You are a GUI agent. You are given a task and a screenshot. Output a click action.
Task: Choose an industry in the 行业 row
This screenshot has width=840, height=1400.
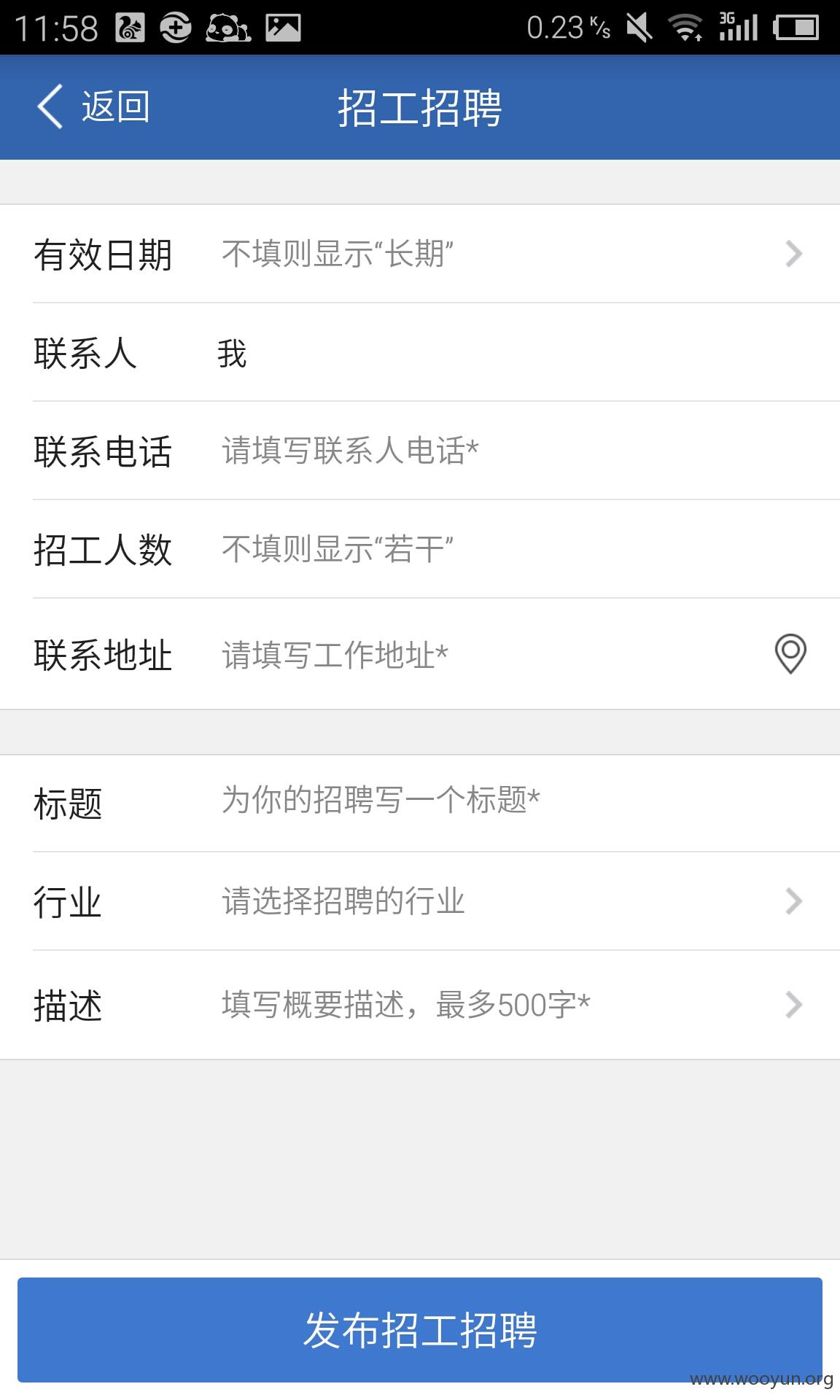pos(420,901)
